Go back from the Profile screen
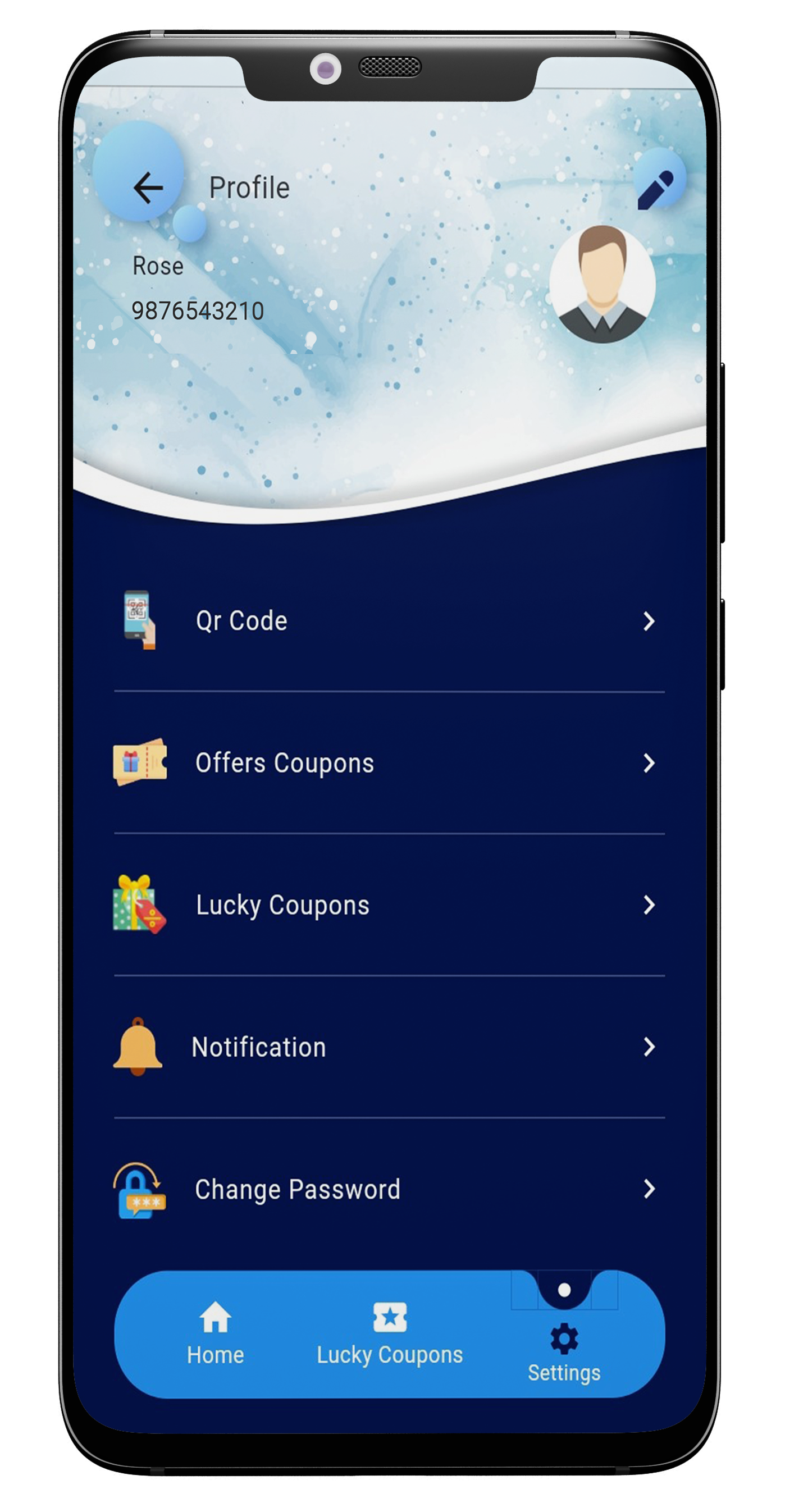 point(148,188)
